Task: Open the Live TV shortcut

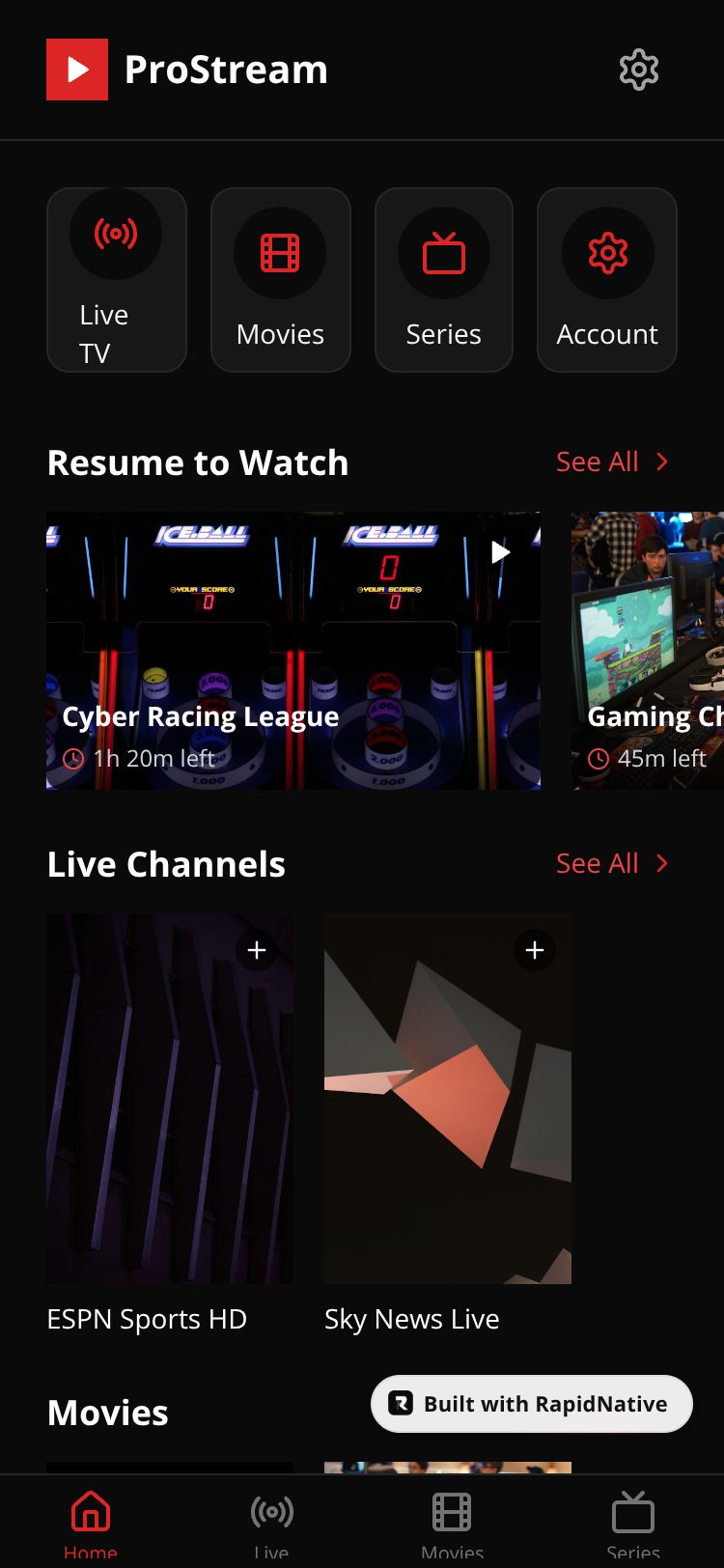Action: 117,280
